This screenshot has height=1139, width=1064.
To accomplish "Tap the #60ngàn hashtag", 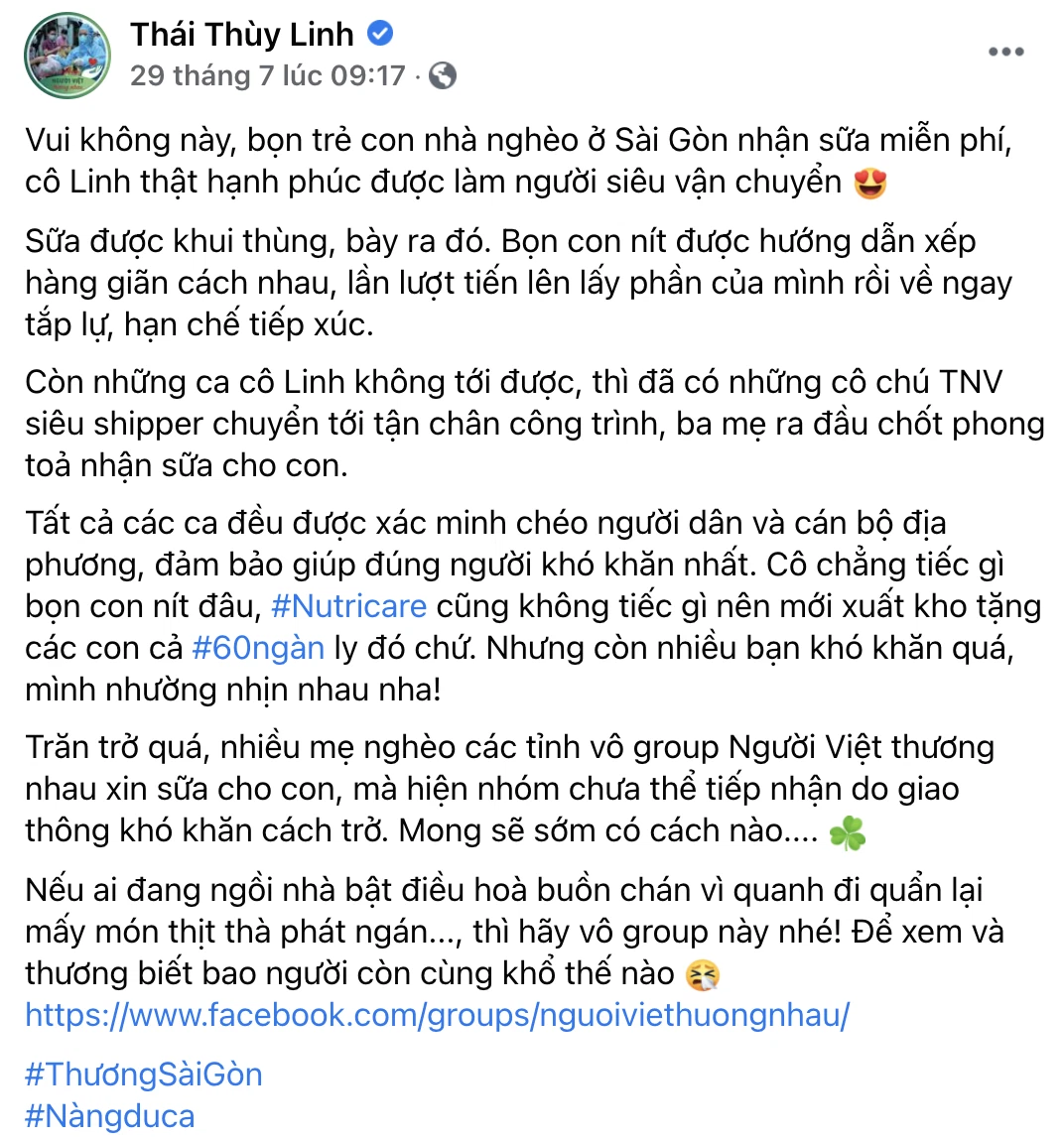I will click(x=257, y=648).
